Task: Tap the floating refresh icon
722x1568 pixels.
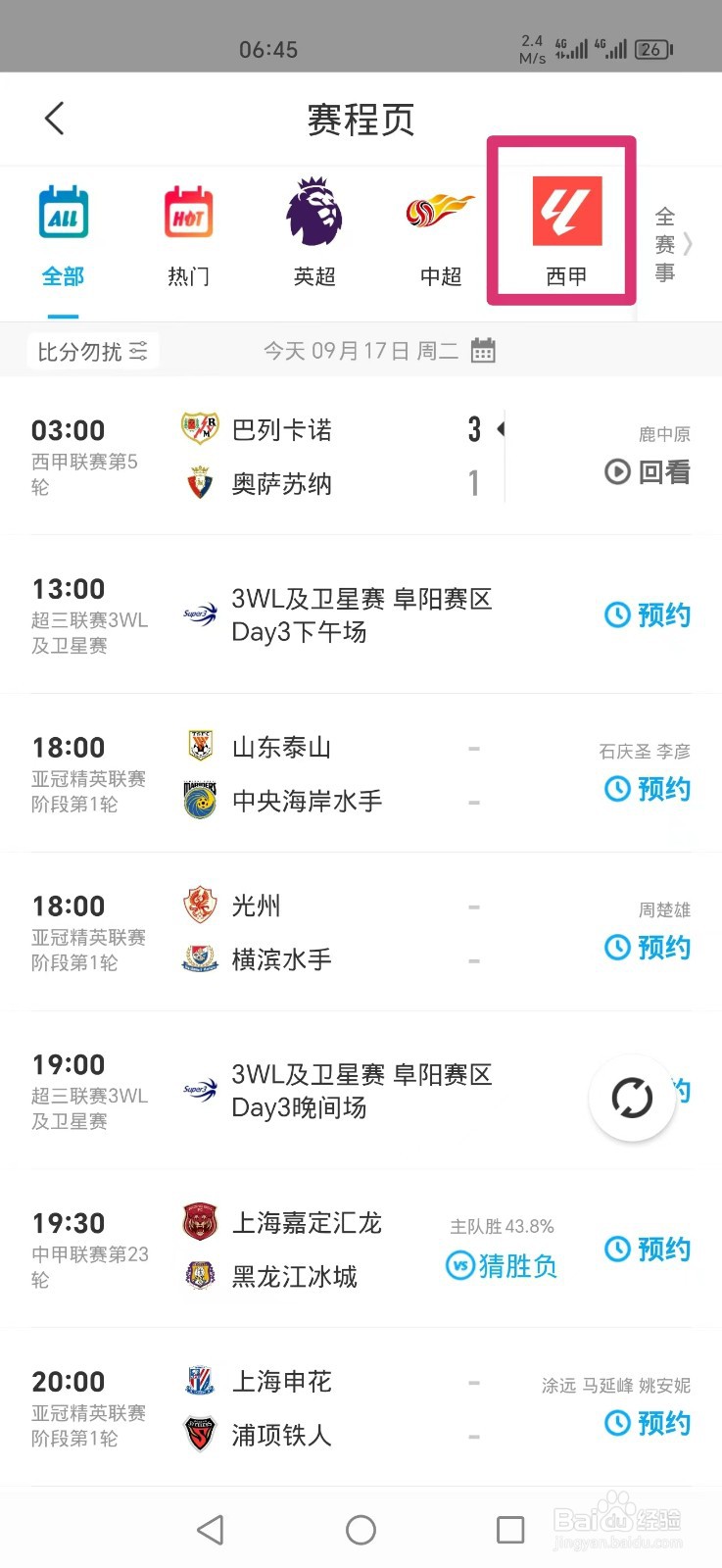Action: (632, 1099)
